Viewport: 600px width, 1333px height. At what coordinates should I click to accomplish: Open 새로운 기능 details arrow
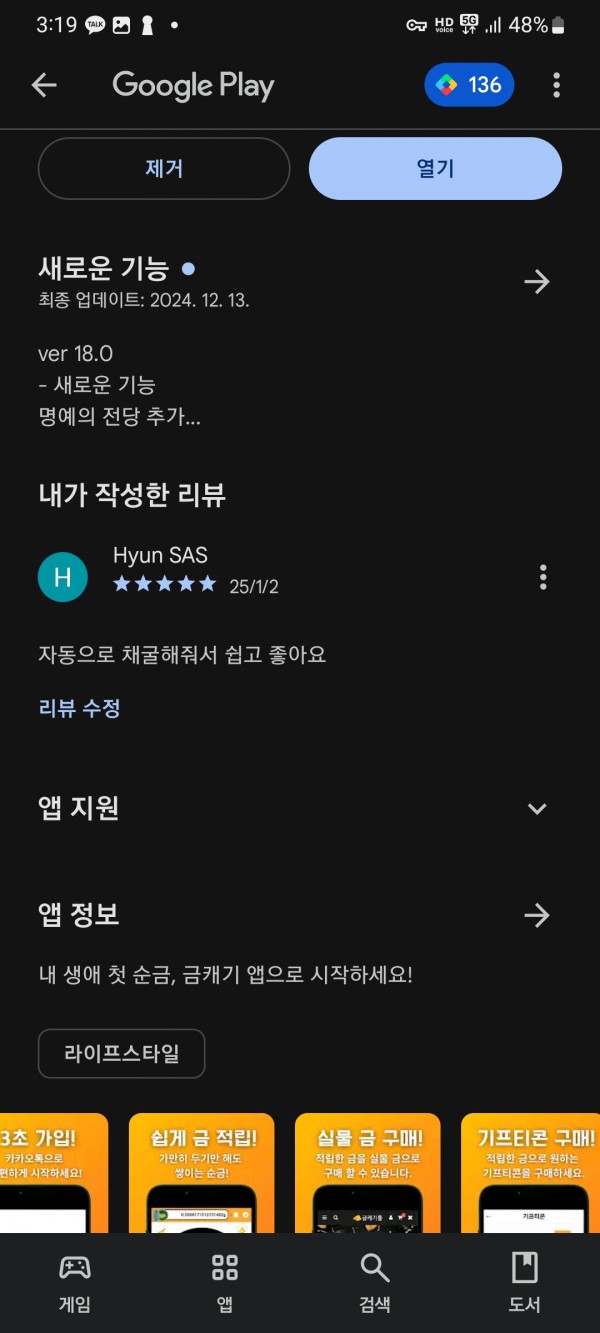pyautogui.click(x=537, y=282)
